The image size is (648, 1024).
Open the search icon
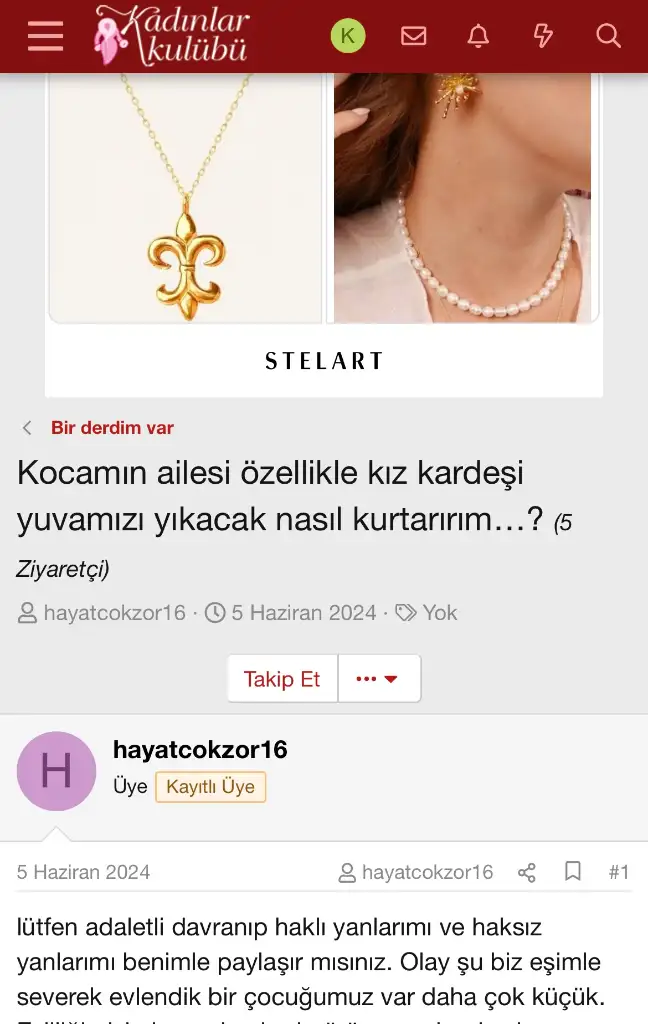tap(608, 36)
